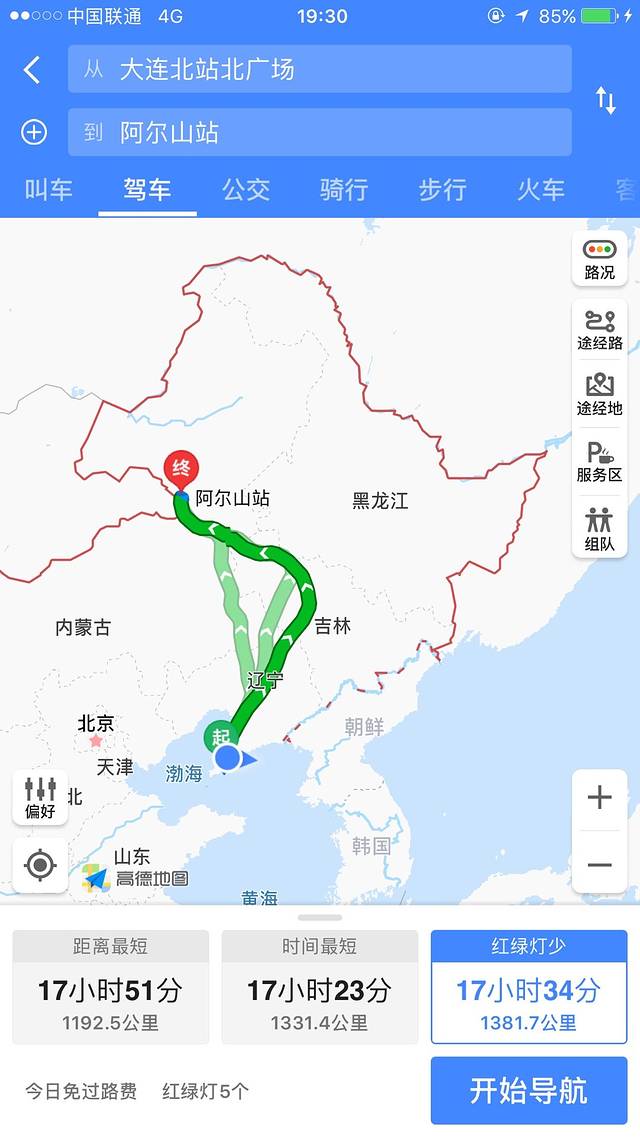Add a waypoint with the plus icon
Screen dimensions: 640x1137
click(34, 132)
